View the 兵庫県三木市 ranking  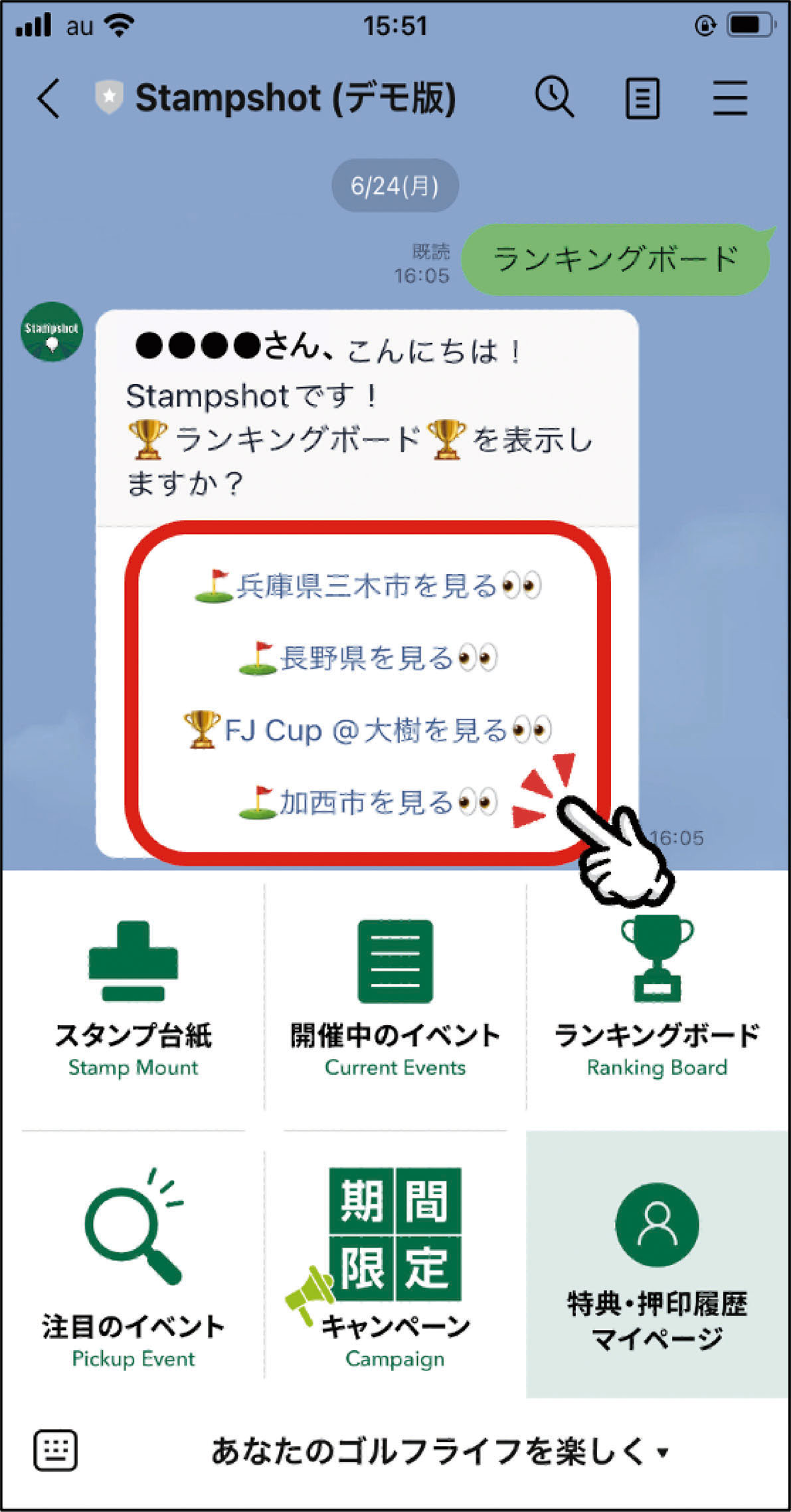(x=367, y=586)
